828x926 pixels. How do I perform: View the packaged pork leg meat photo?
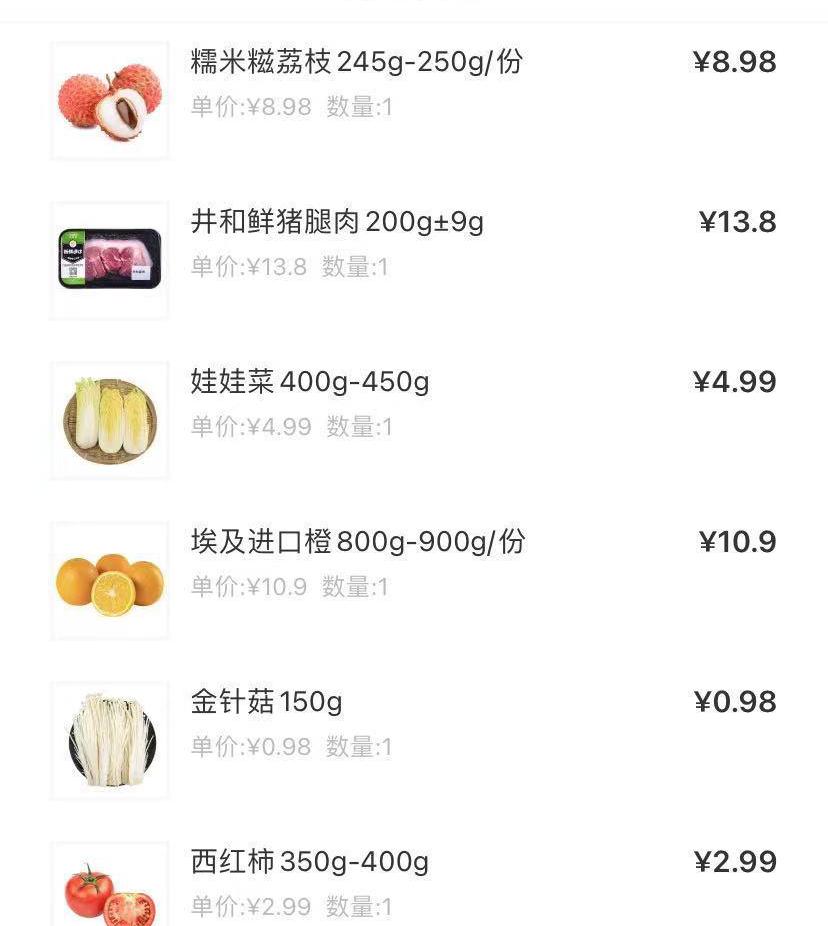tap(109, 257)
